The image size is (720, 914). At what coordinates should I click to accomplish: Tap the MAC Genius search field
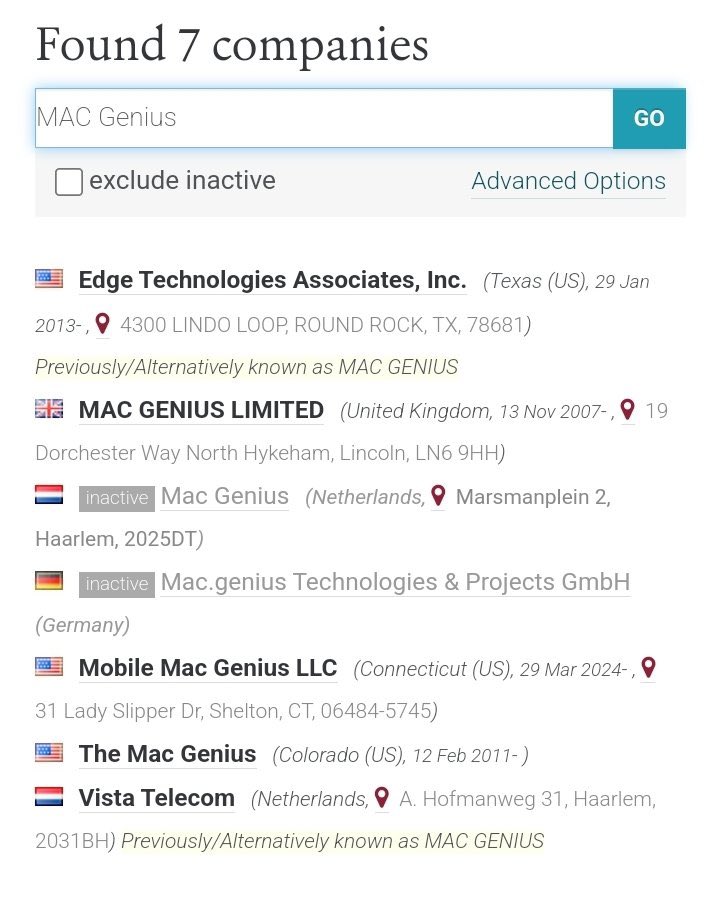point(323,118)
